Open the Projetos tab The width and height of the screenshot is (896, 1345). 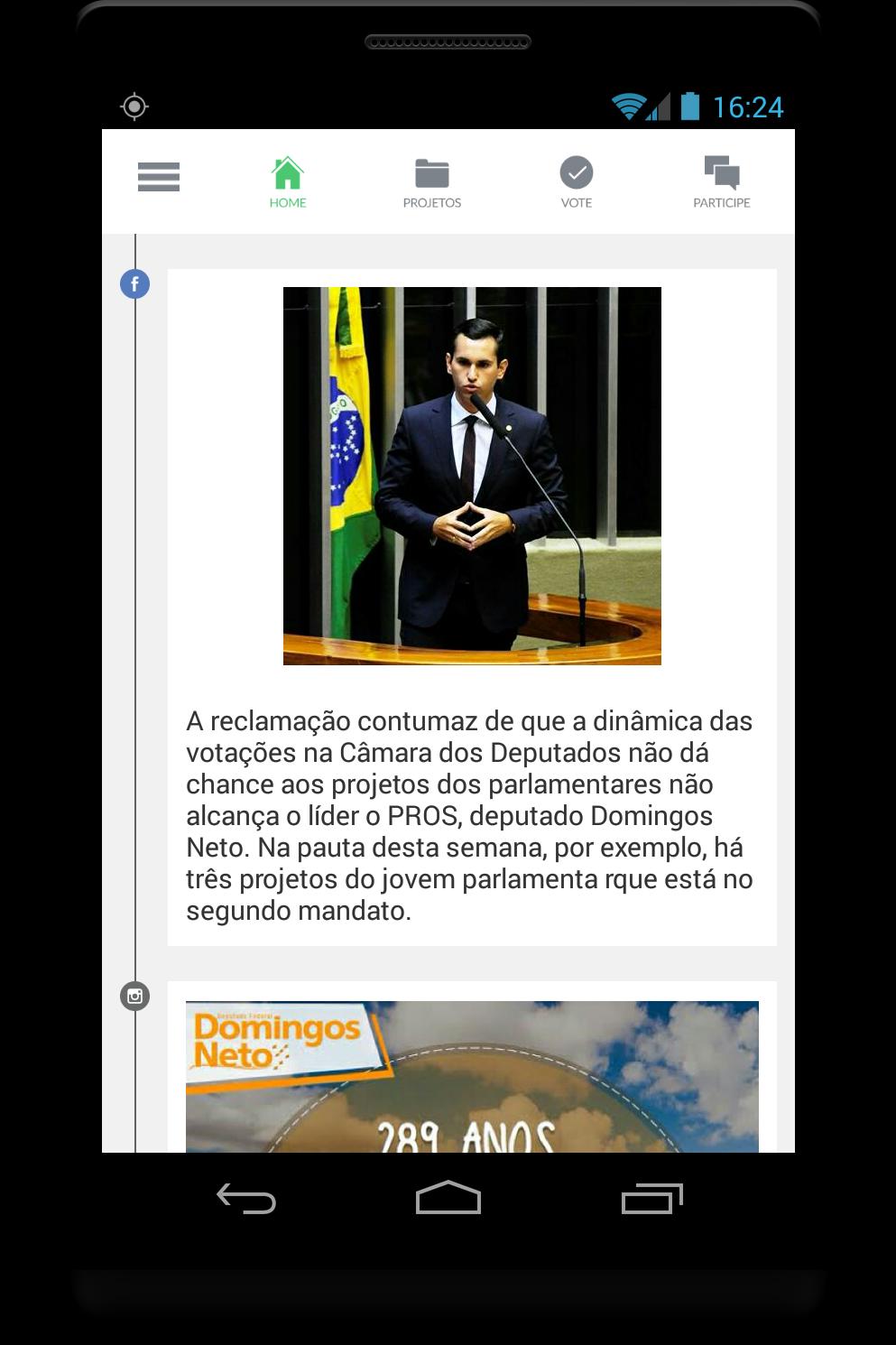point(432,182)
